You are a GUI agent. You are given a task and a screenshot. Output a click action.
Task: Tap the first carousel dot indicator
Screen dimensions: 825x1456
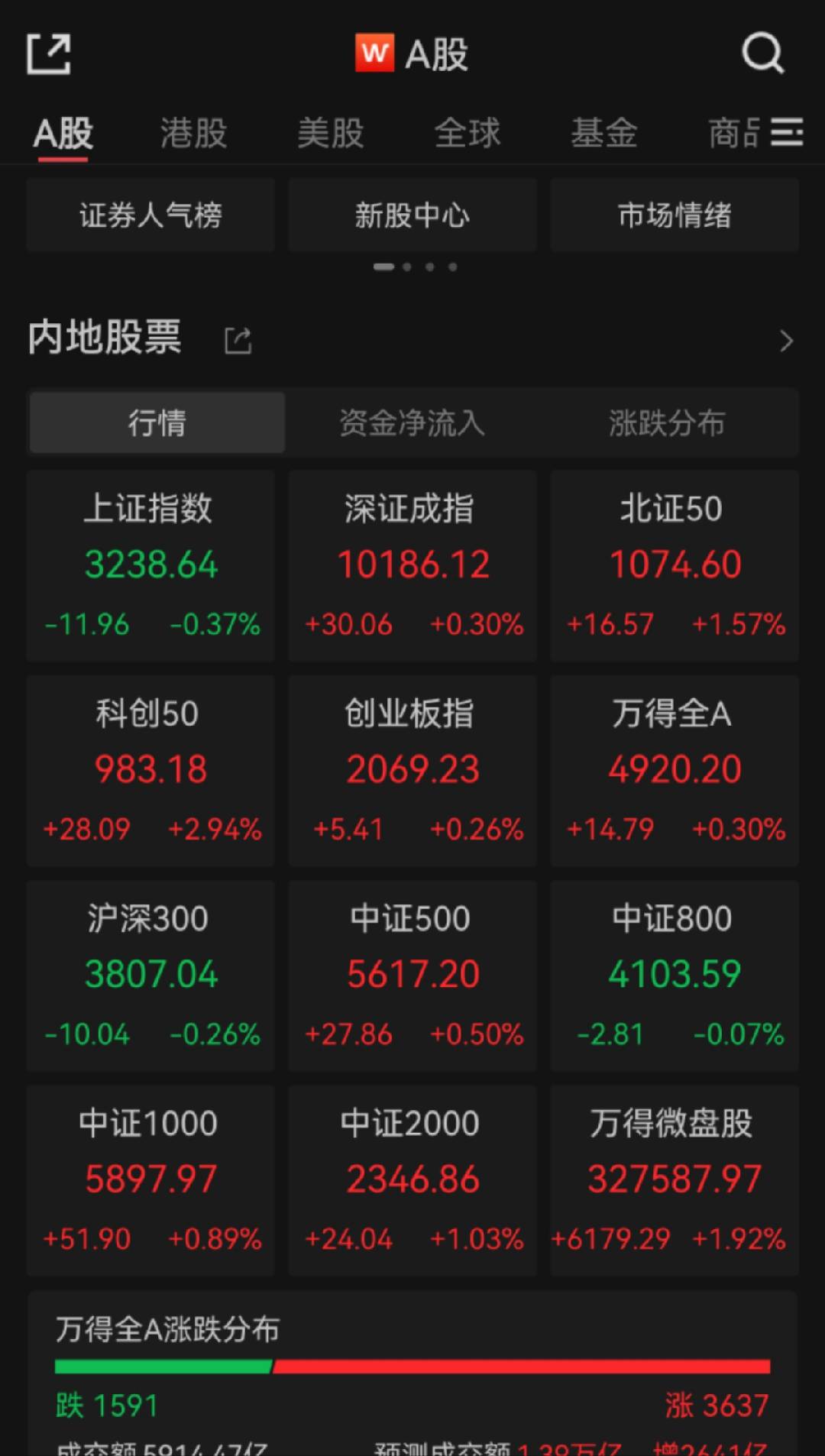click(385, 267)
